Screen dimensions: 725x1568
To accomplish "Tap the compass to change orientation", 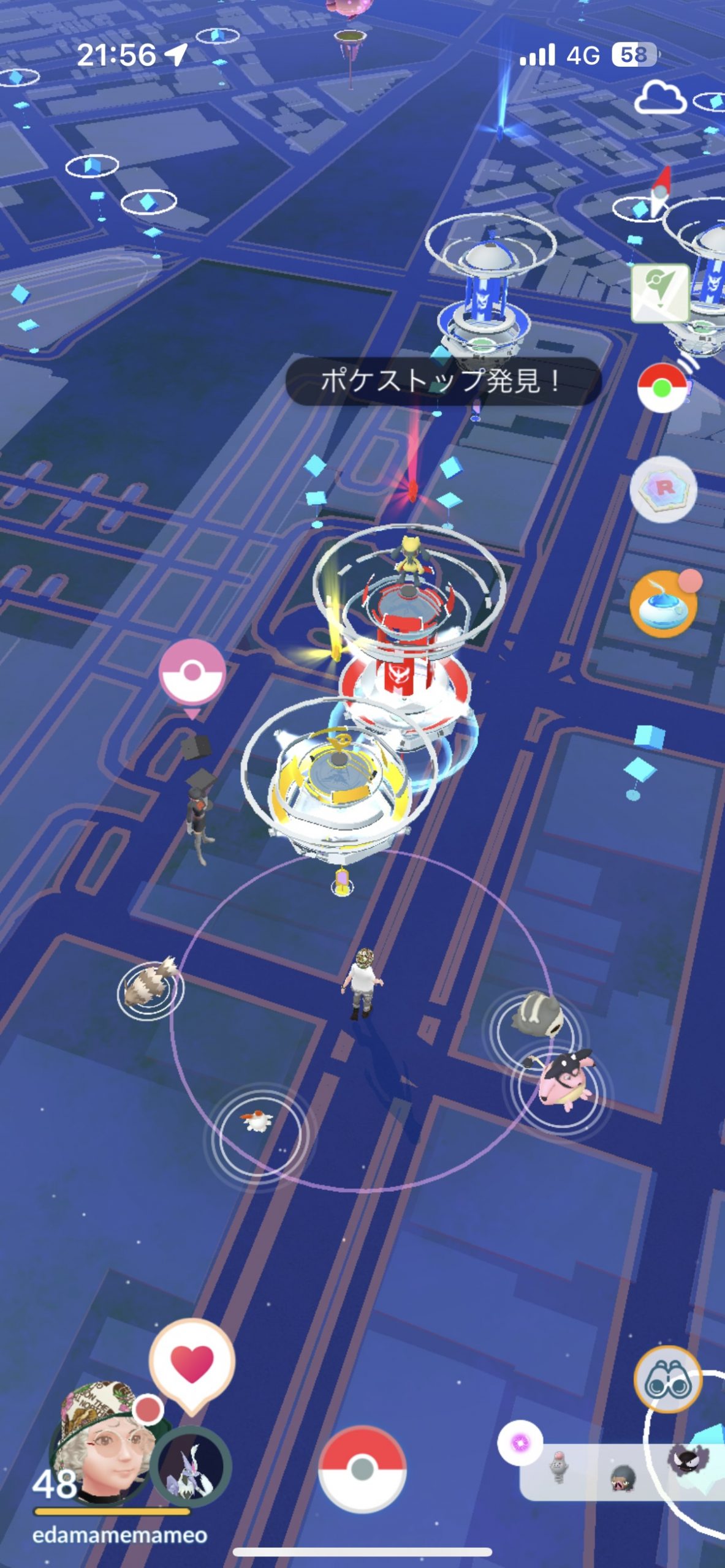I will pyautogui.click(x=659, y=191).
